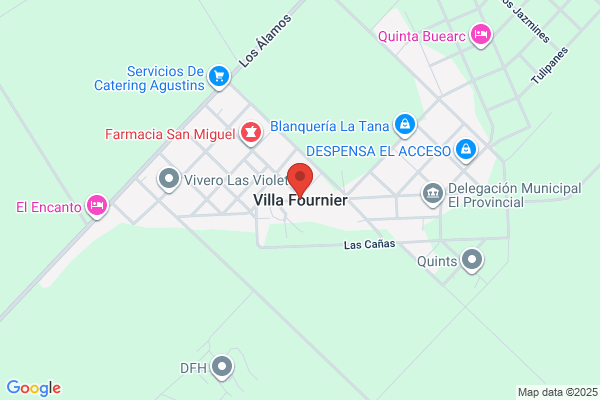This screenshot has width=600, height=400.
Task: Open the Quints place marker
Action: pyautogui.click(x=473, y=262)
